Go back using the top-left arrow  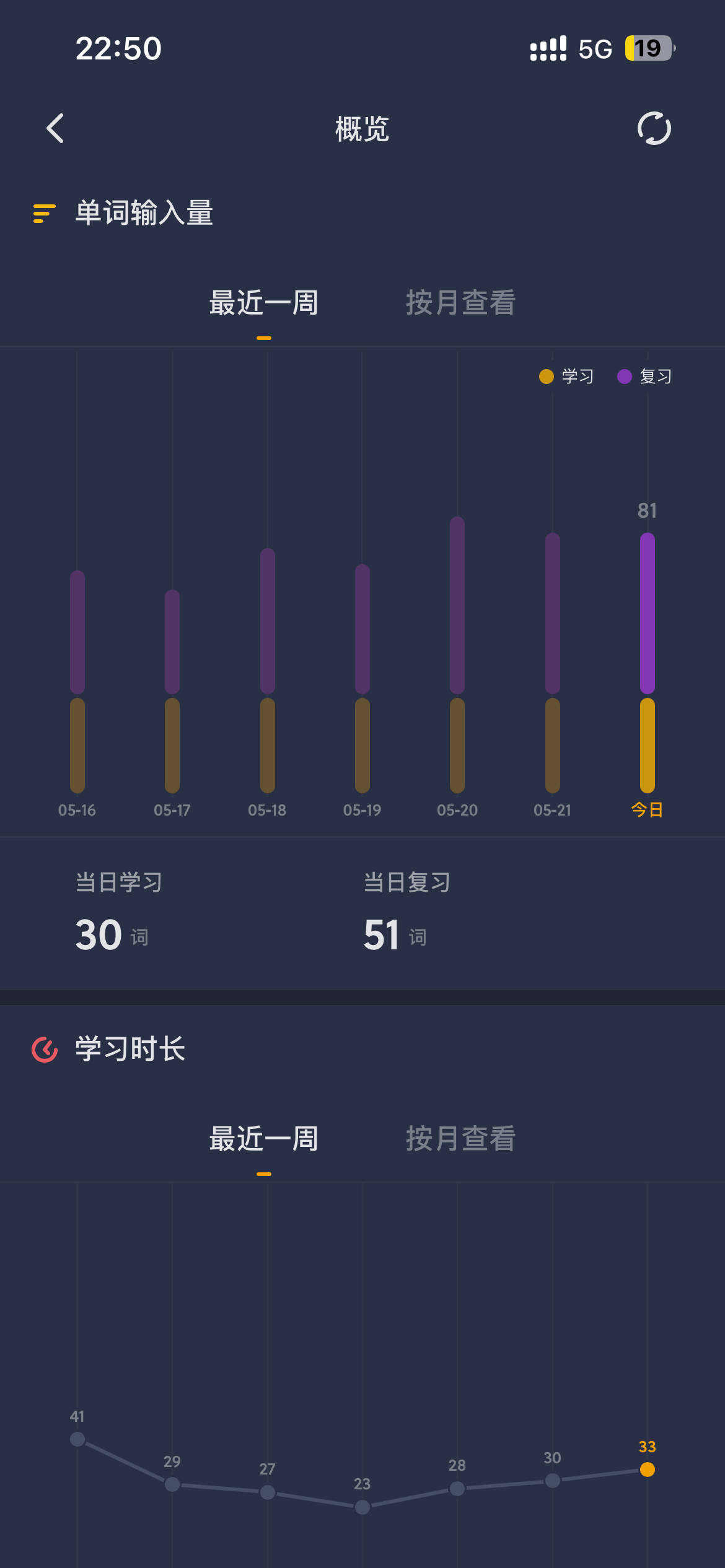click(x=55, y=128)
